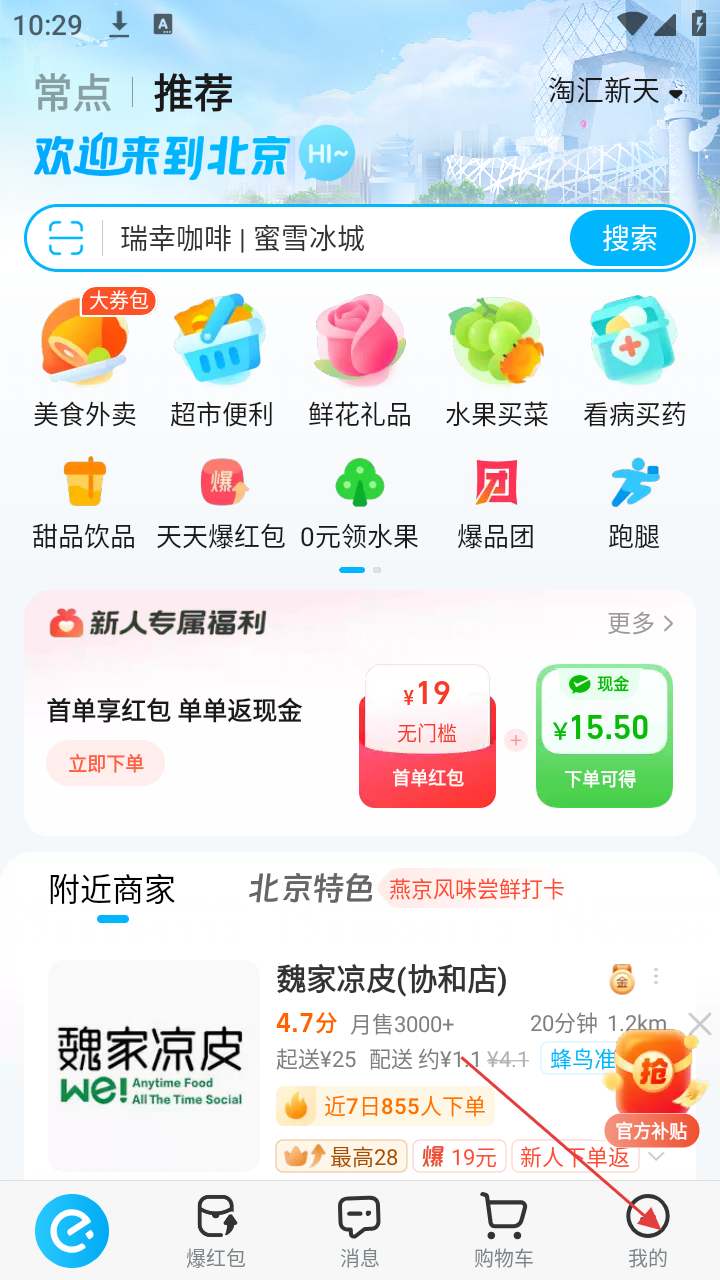
Task: Tap 更多 in 新人专属福利
Action: 640,624
